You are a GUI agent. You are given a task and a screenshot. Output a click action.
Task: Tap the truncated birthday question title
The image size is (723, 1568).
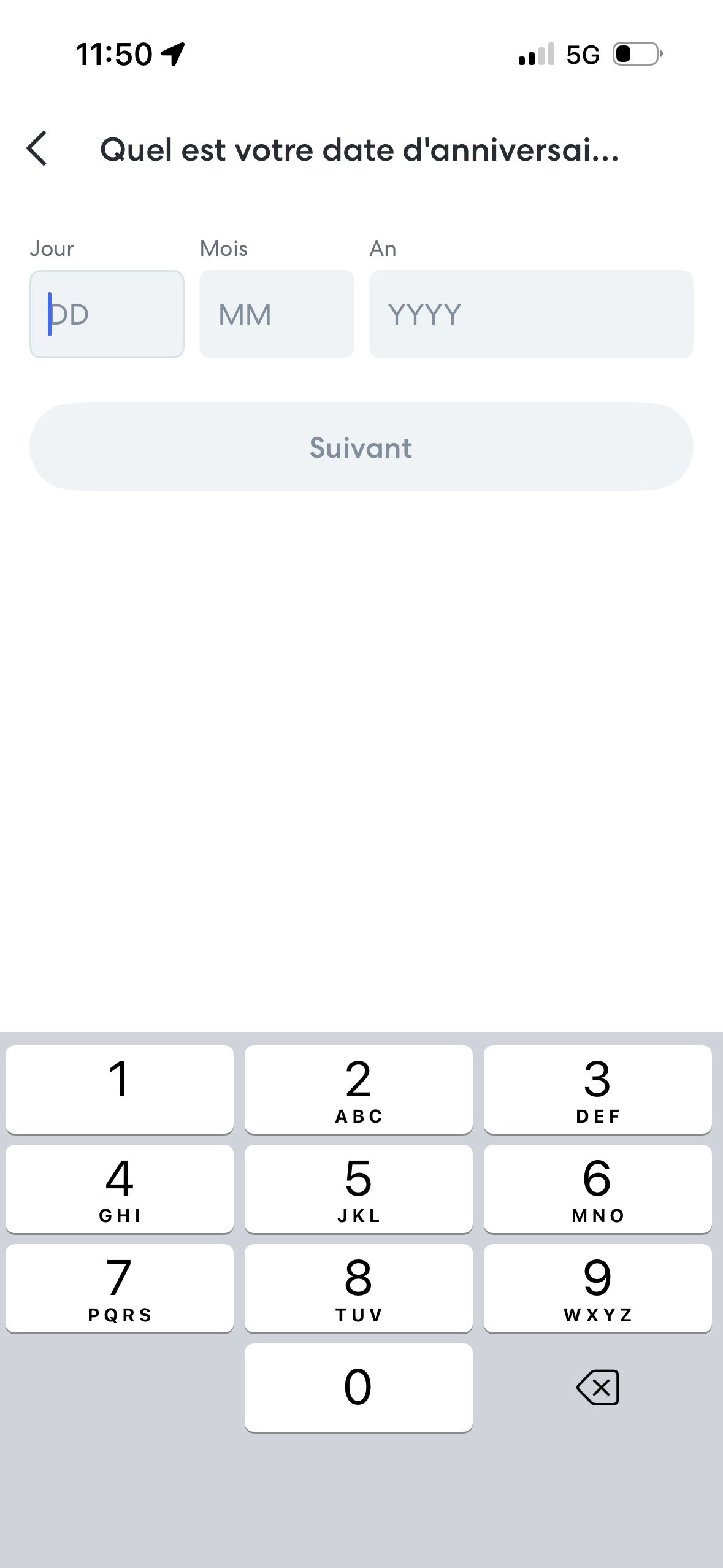click(360, 150)
